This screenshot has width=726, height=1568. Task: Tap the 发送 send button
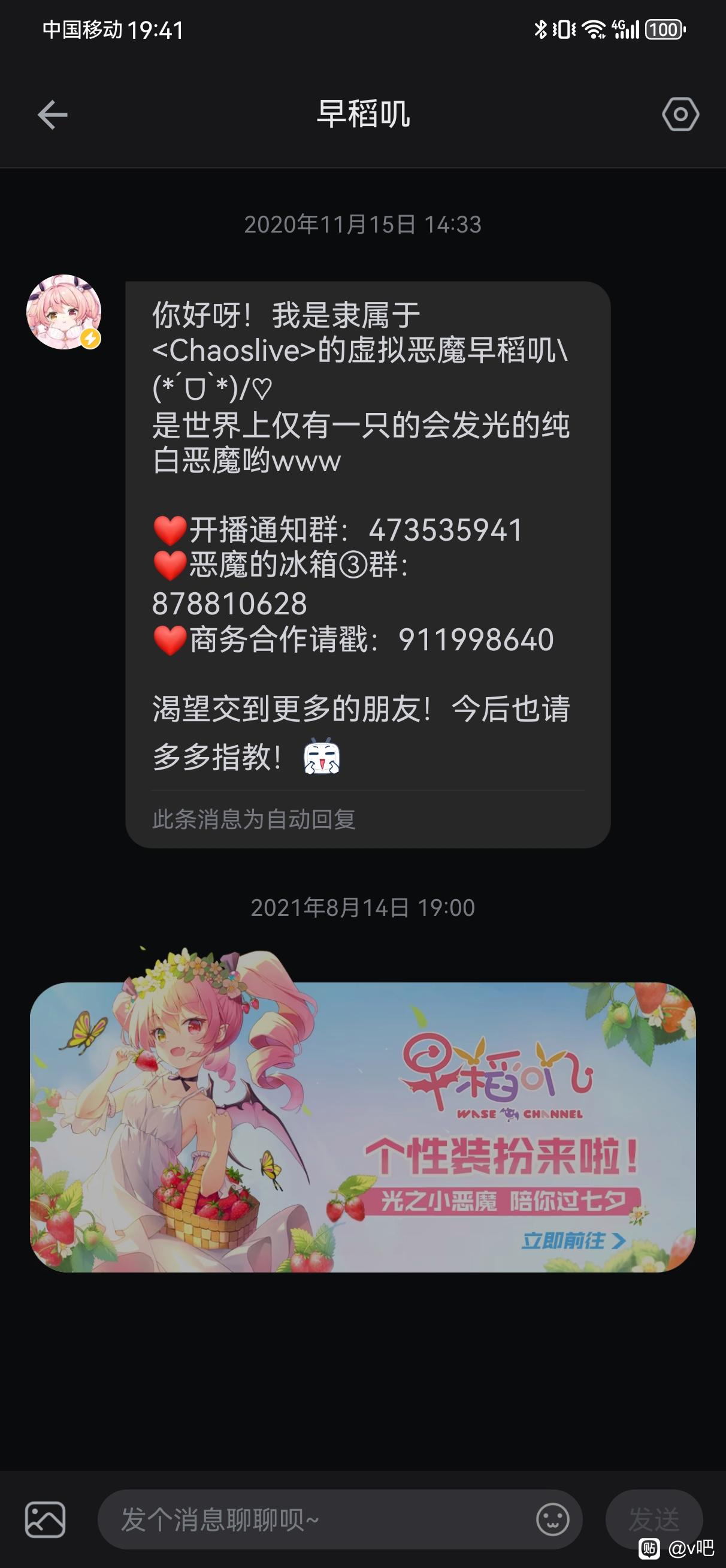tap(654, 1520)
